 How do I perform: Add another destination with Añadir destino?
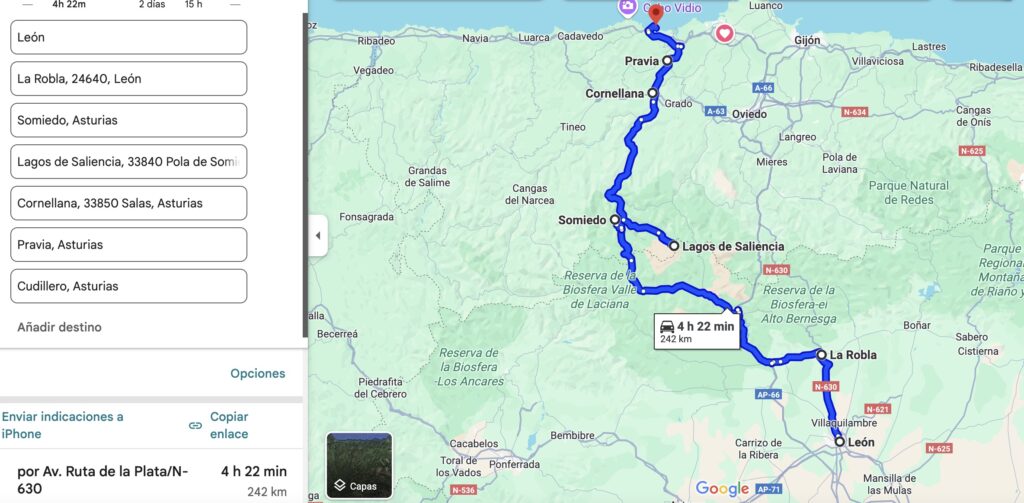coord(59,327)
